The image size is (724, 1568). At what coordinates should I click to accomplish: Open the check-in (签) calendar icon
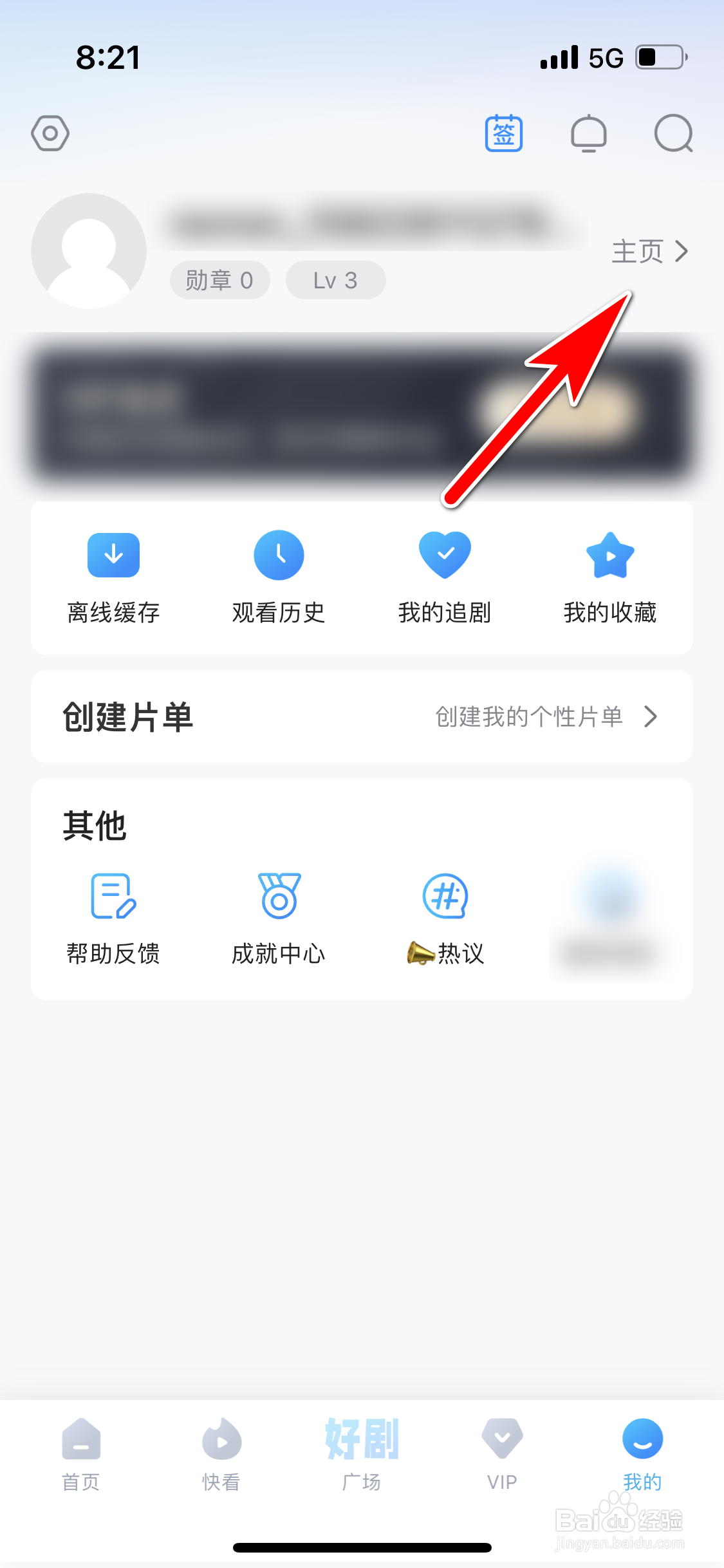click(504, 133)
